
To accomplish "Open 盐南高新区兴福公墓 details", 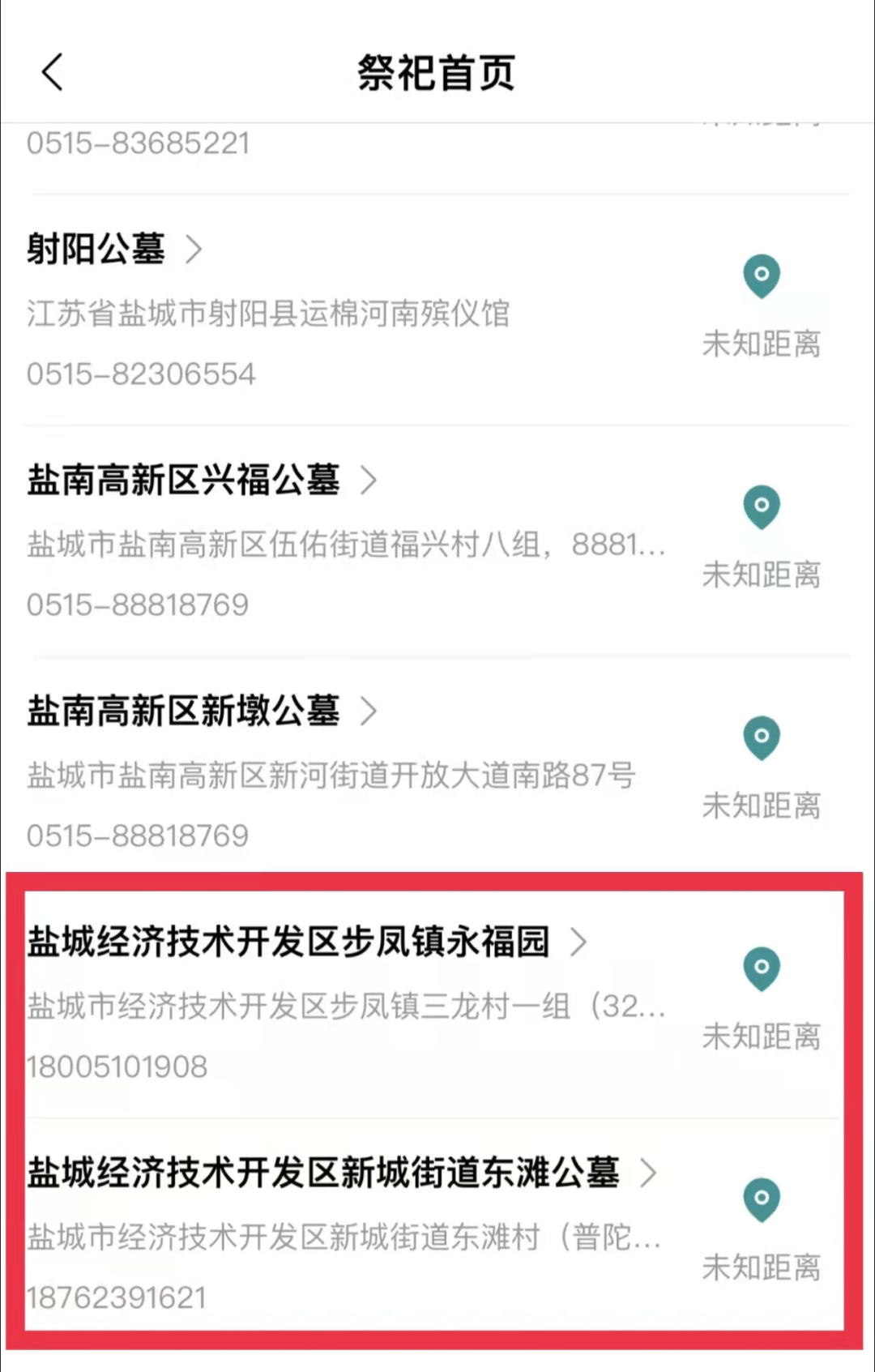I will (201, 480).
